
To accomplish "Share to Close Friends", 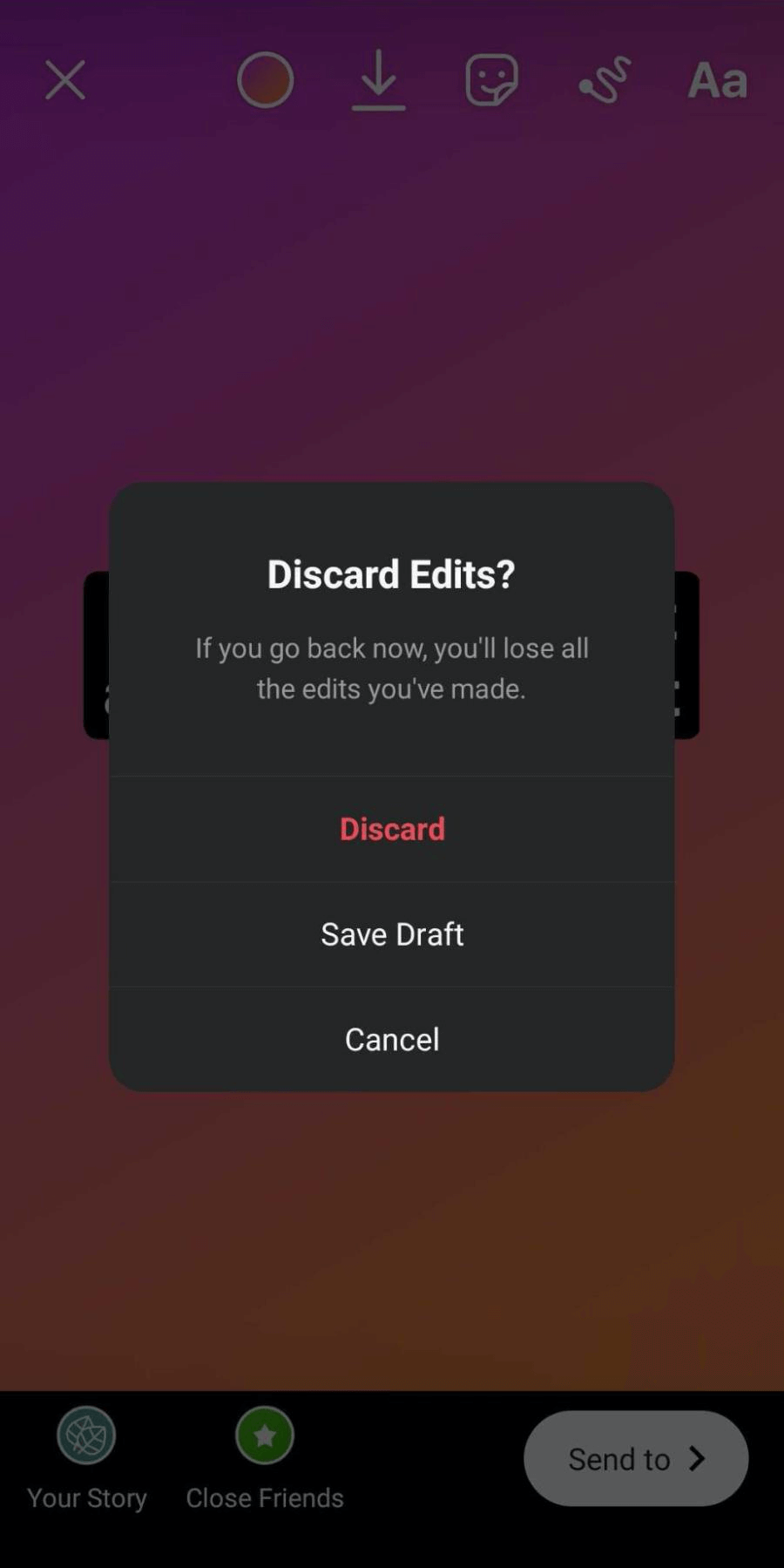I will [265, 1458].
